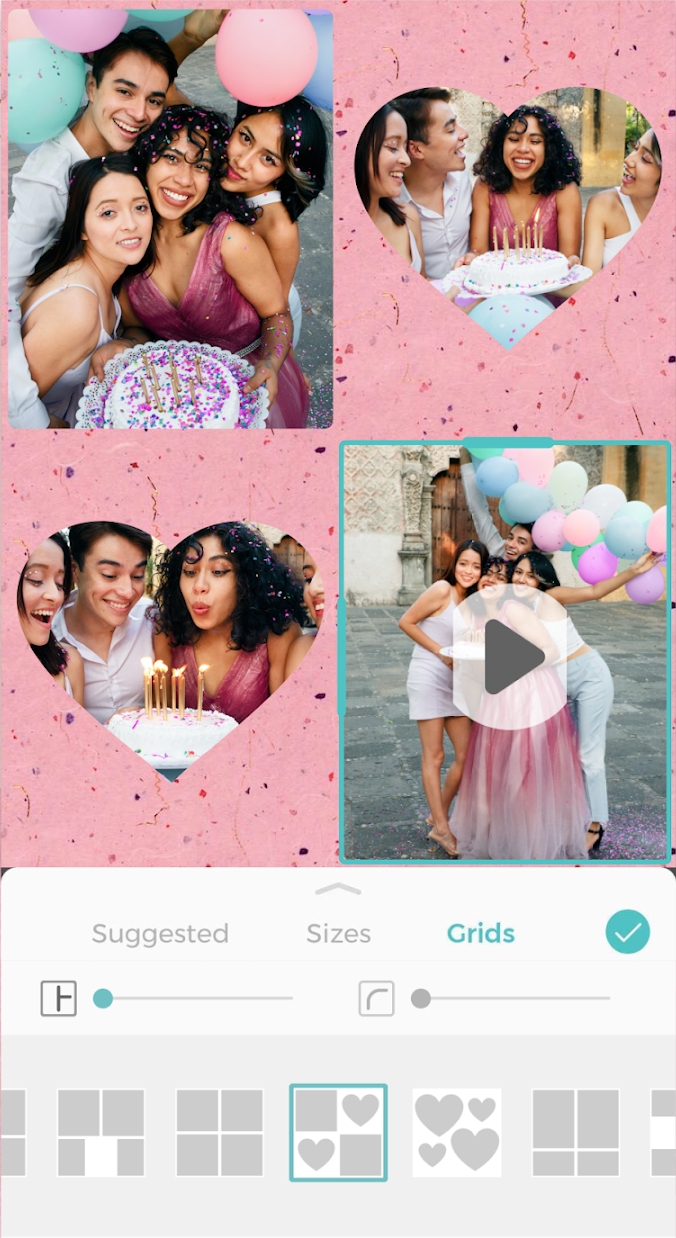
Task: Expand the panel using the top chevron
Action: pyautogui.click(x=338, y=889)
